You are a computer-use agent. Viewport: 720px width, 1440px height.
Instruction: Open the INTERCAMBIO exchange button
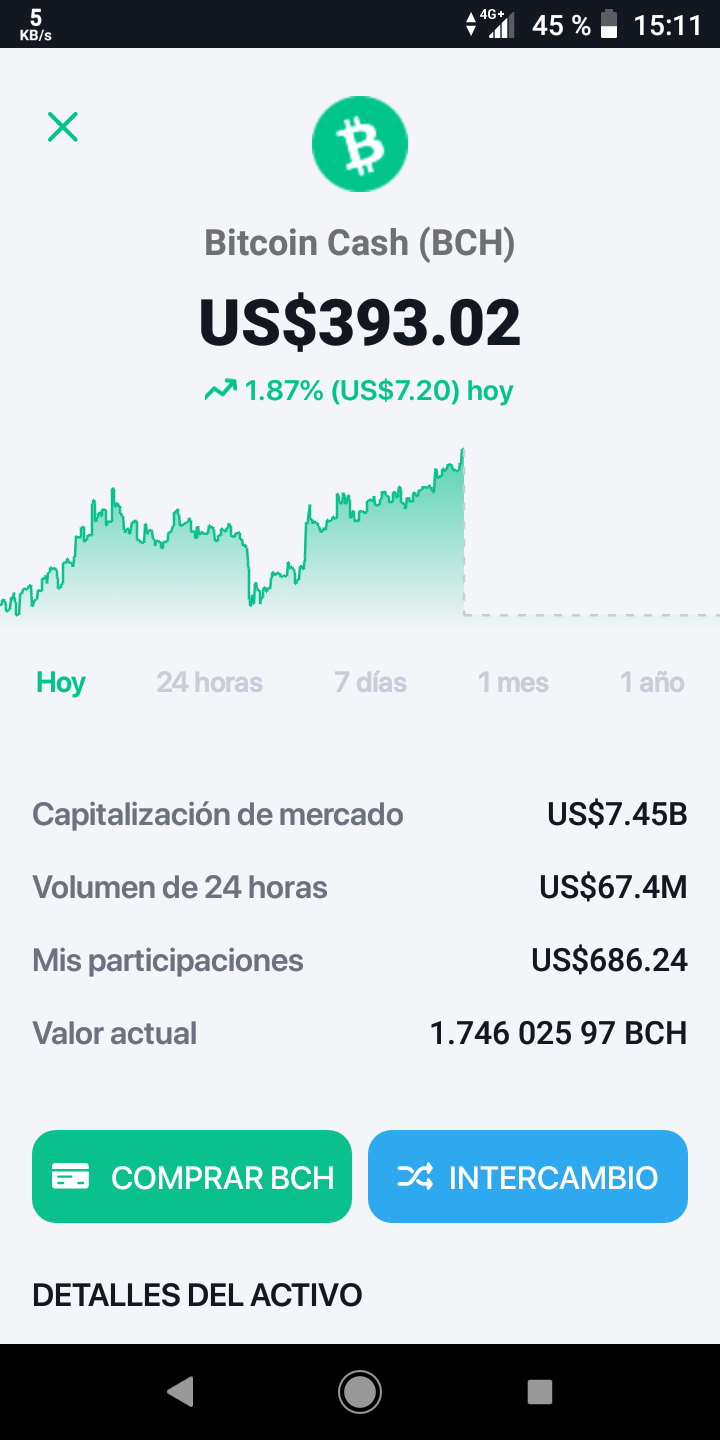click(528, 1177)
